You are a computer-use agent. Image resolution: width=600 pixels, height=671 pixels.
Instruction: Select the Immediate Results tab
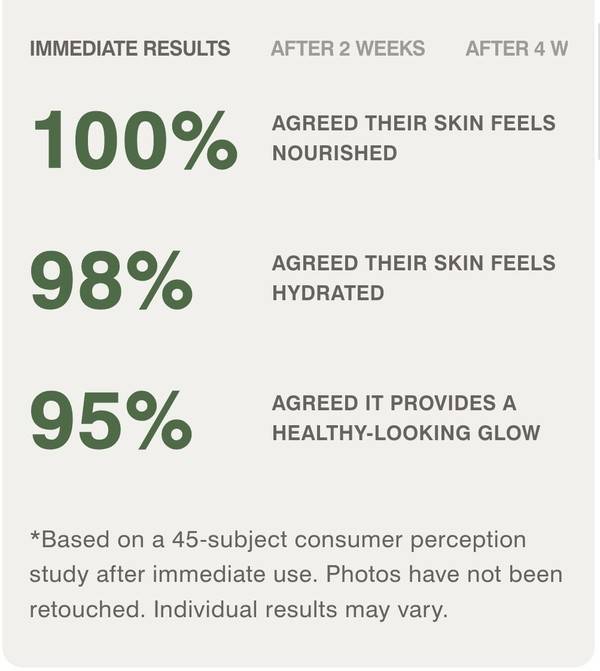click(130, 48)
